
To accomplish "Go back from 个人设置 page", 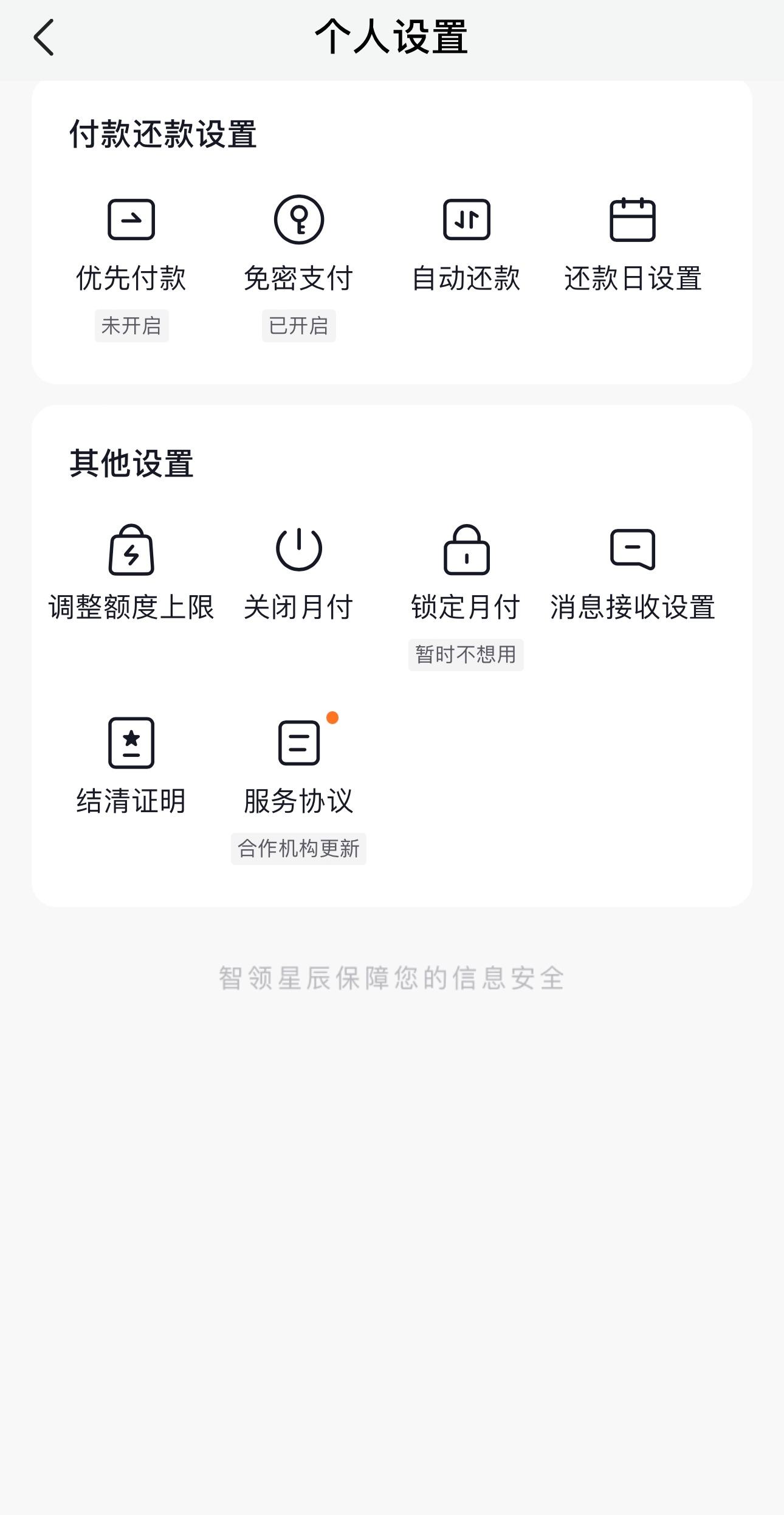I will click(44, 38).
